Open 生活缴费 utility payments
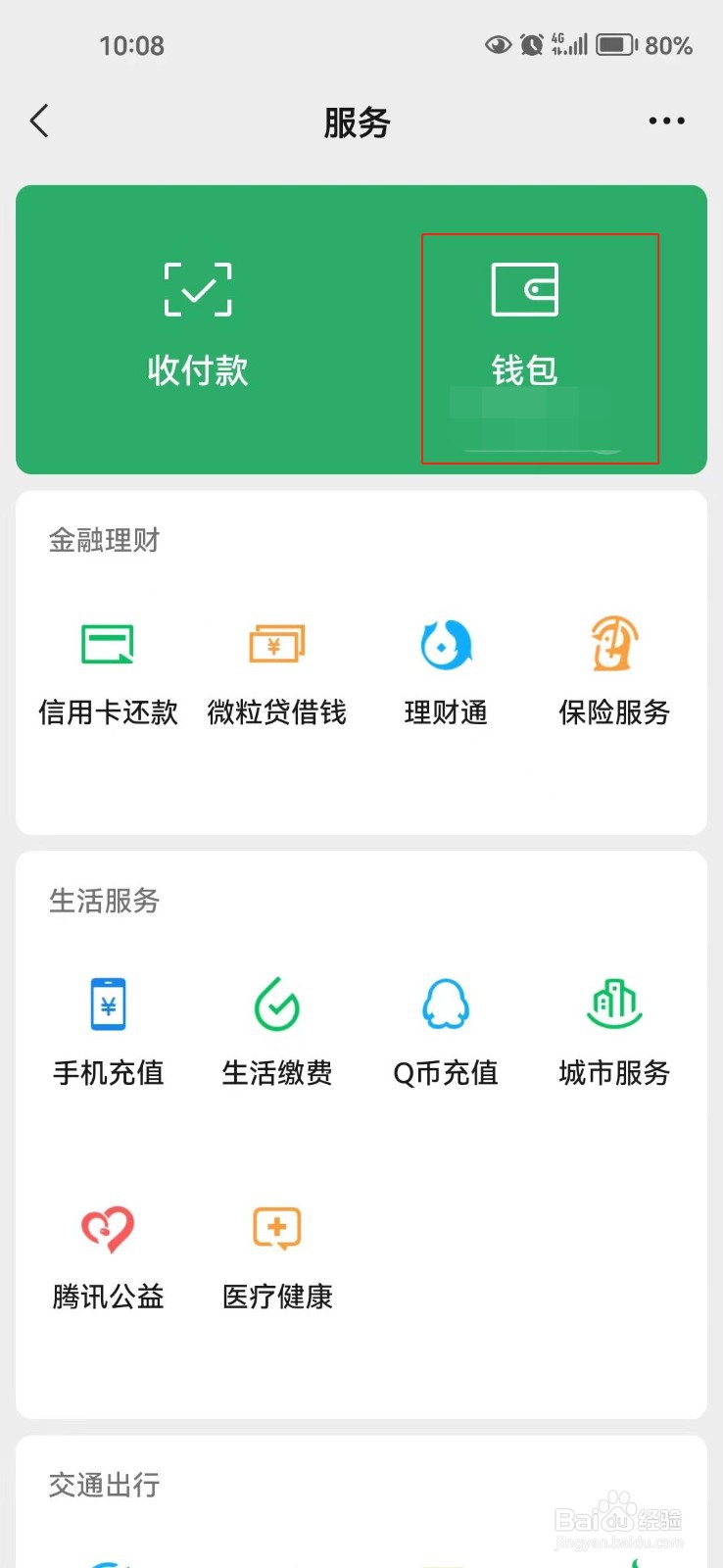The image size is (723, 1568). [x=277, y=1033]
